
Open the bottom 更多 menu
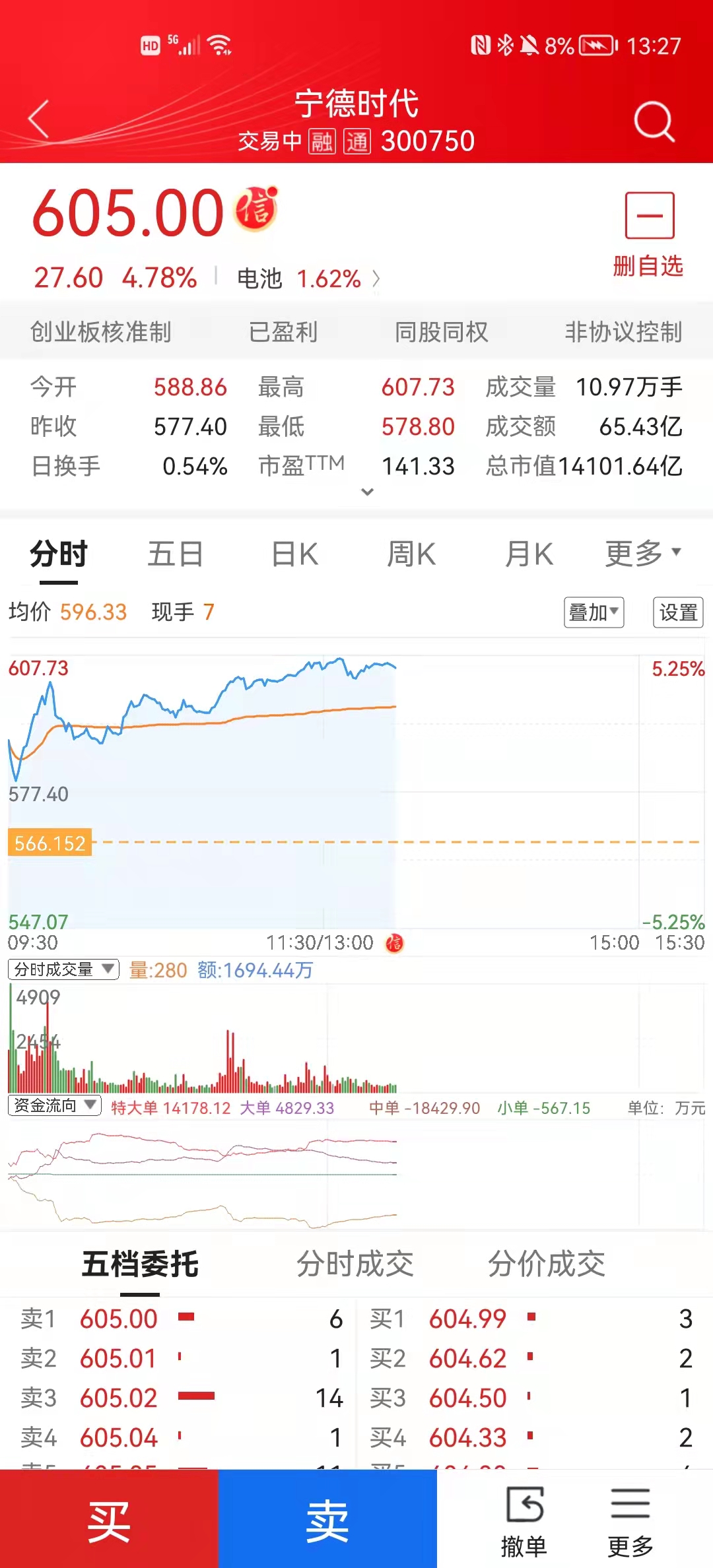click(630, 1521)
